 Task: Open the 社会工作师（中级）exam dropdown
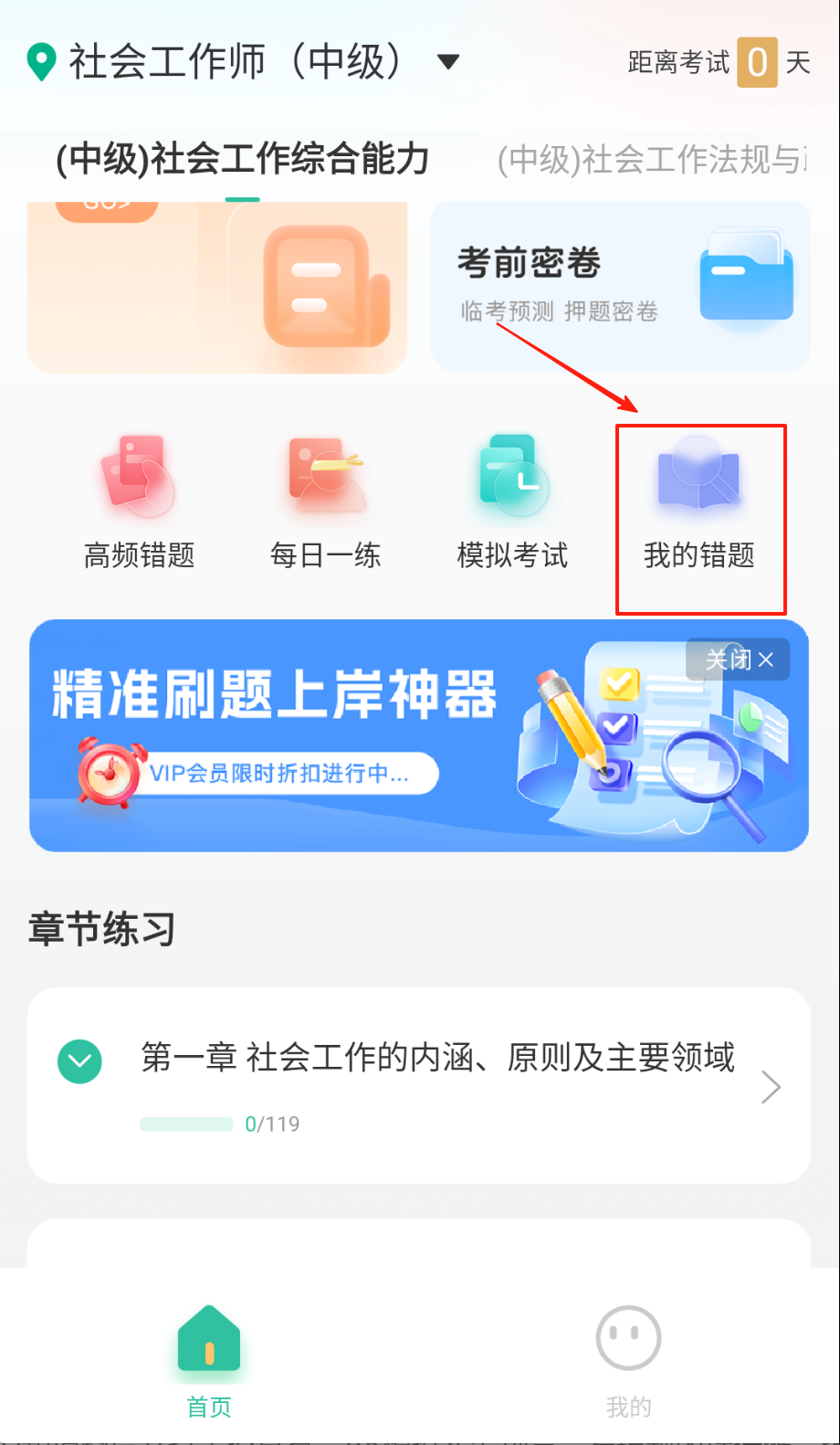[447, 62]
